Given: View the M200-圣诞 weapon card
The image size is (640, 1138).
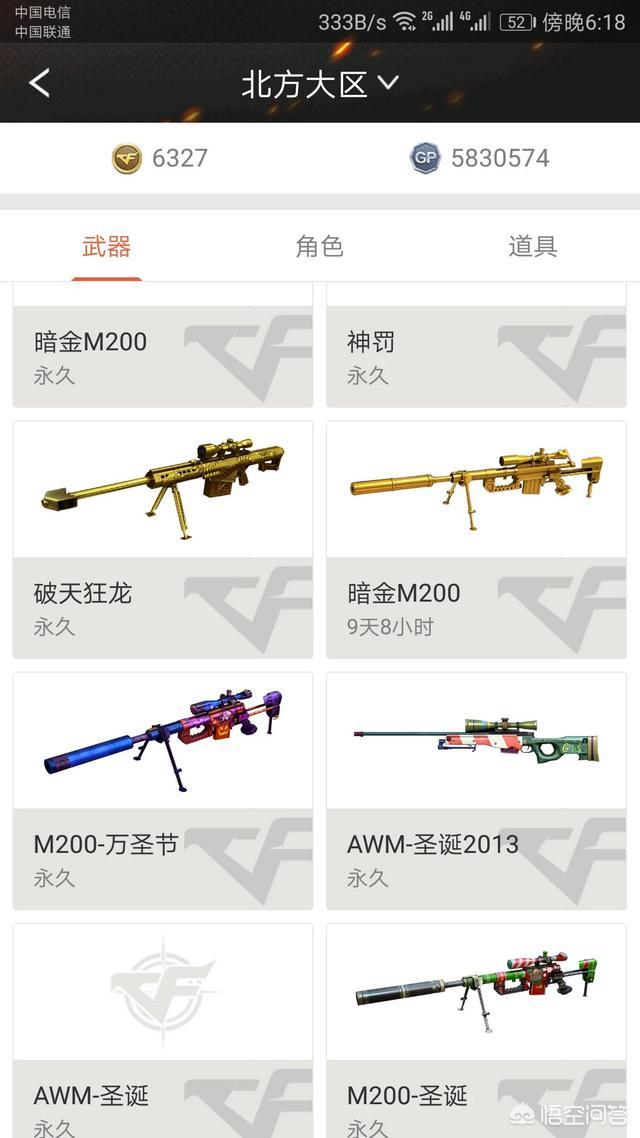Looking at the screenshot, I should pyautogui.click(x=476, y=1031).
